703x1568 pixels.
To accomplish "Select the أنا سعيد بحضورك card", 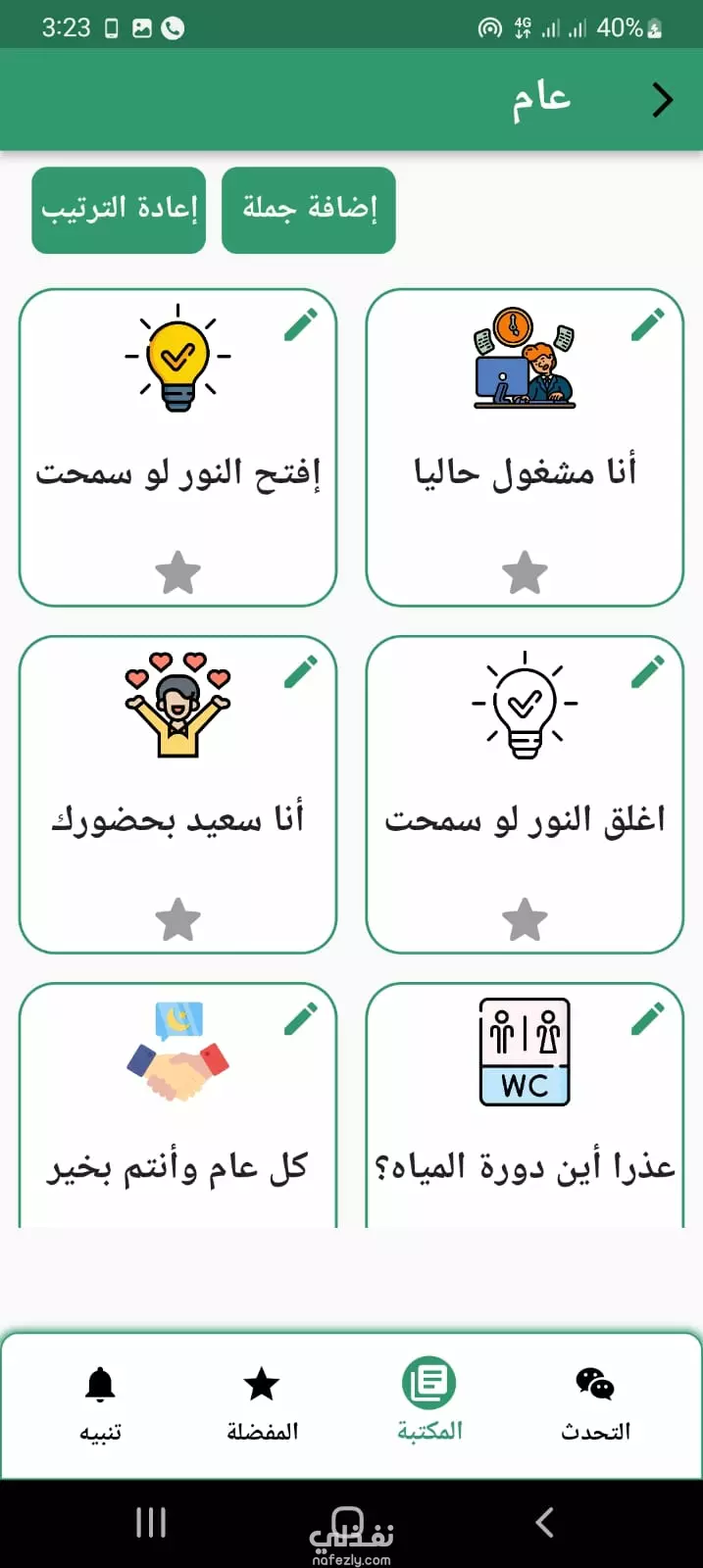I will (x=177, y=795).
